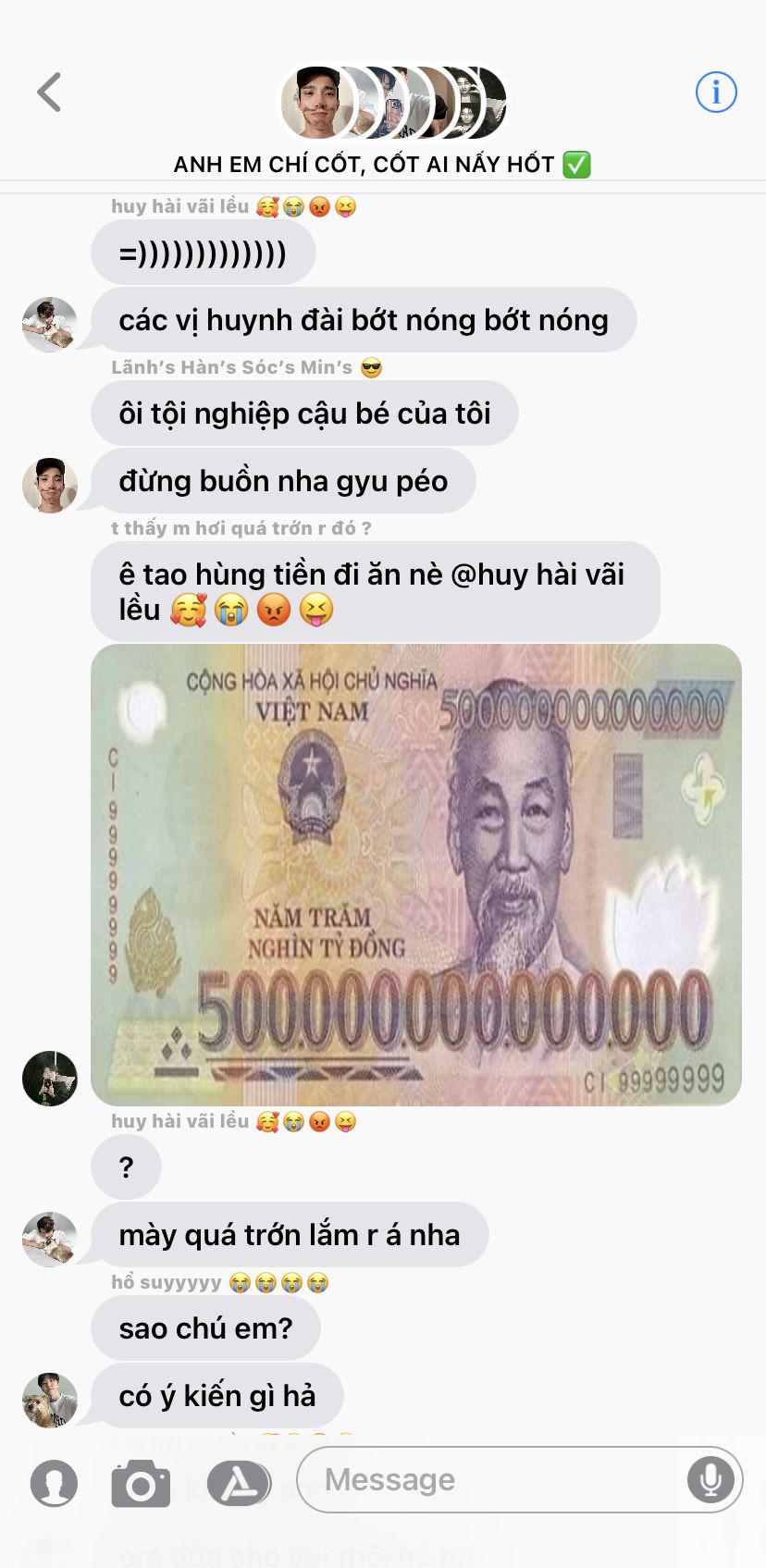766x1568 pixels.
Task: Open group info details
Action: (x=715, y=93)
